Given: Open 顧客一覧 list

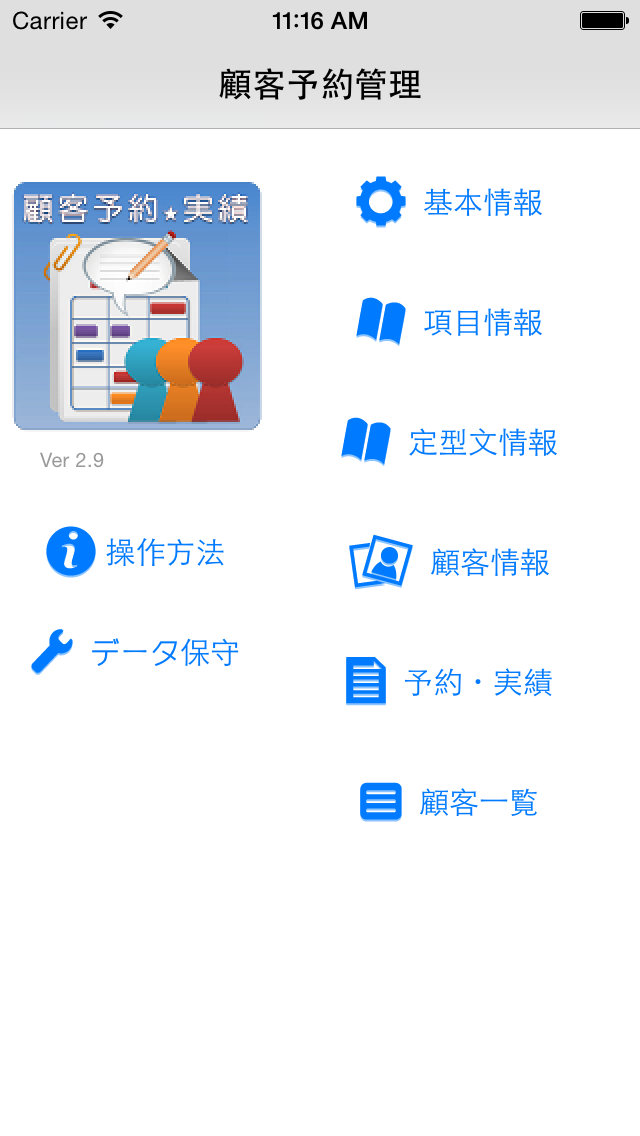Looking at the screenshot, I should [x=449, y=802].
